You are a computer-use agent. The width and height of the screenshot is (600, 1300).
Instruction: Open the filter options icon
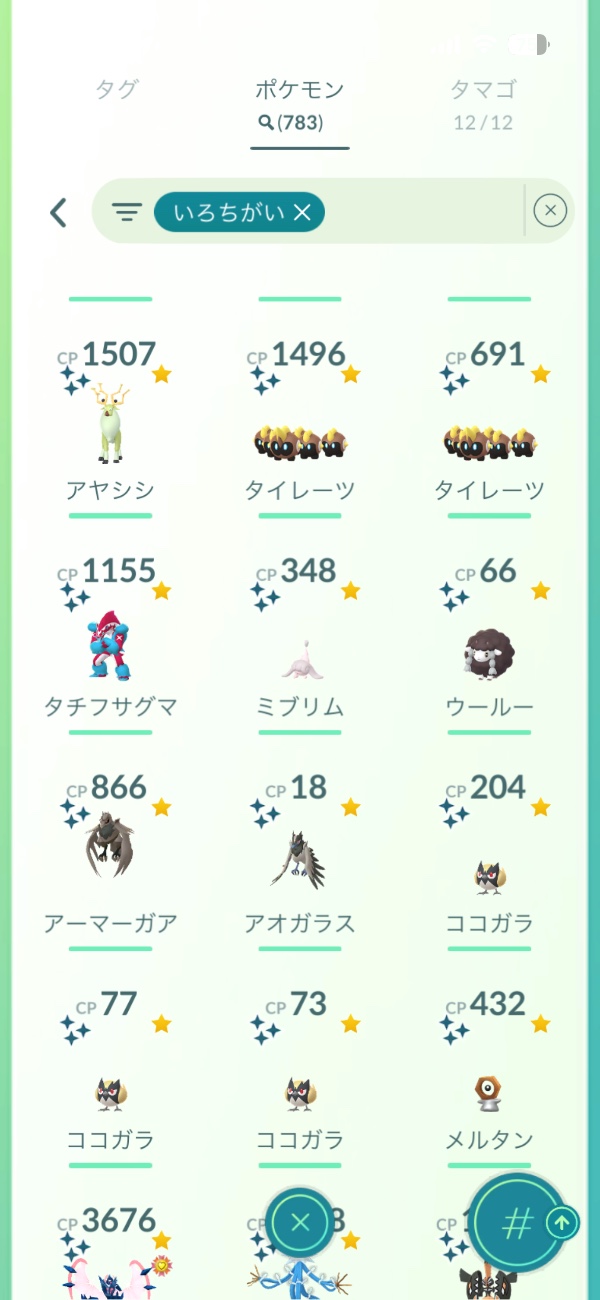[127, 212]
